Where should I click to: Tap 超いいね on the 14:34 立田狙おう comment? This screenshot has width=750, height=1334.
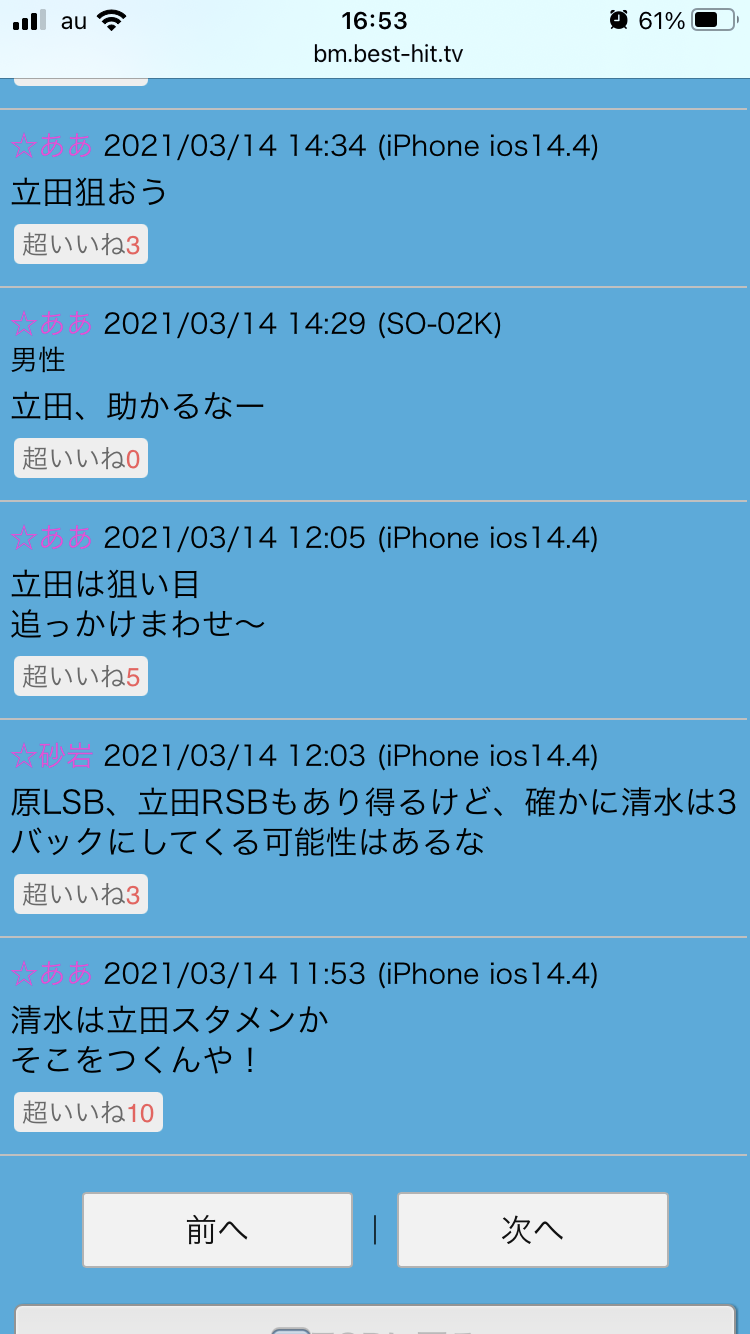click(x=81, y=244)
